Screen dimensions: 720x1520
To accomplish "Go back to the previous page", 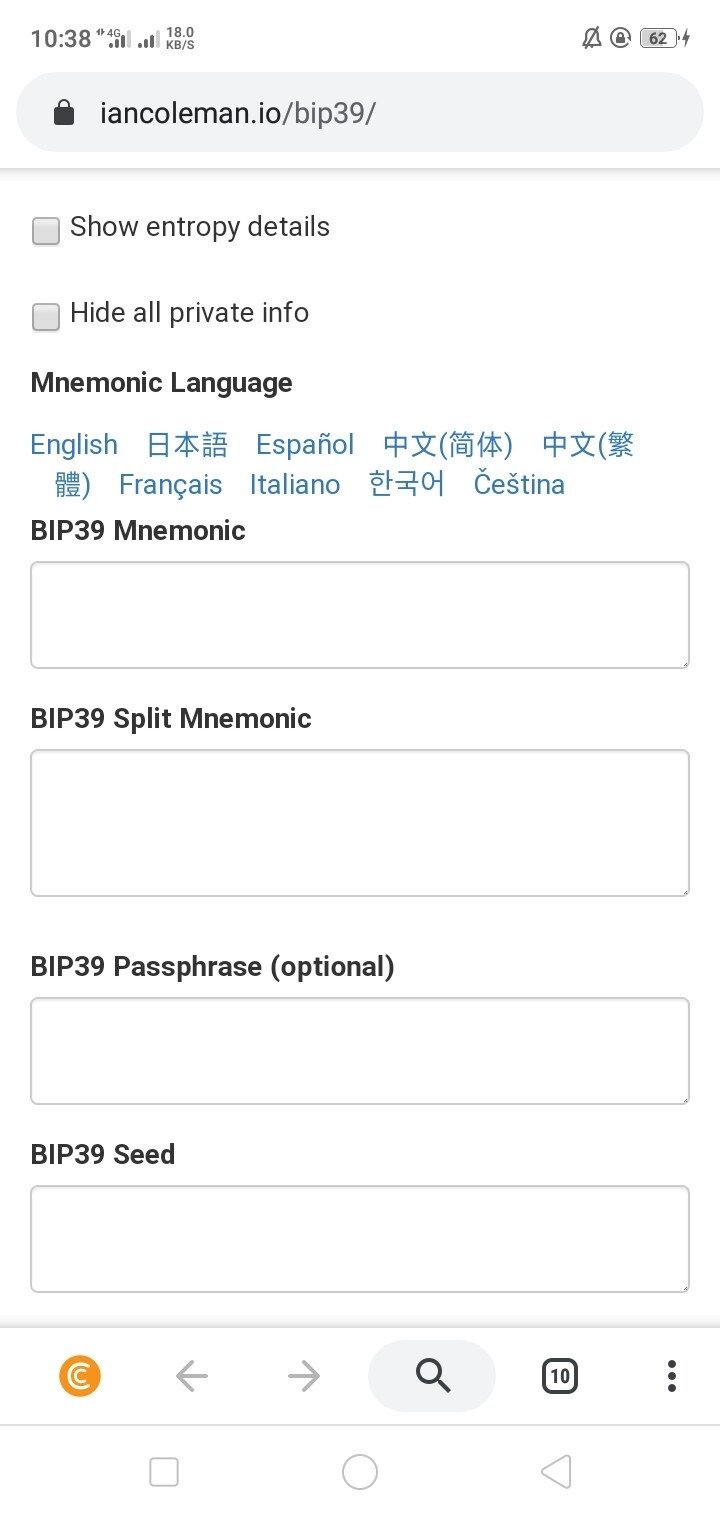I will pos(191,1376).
